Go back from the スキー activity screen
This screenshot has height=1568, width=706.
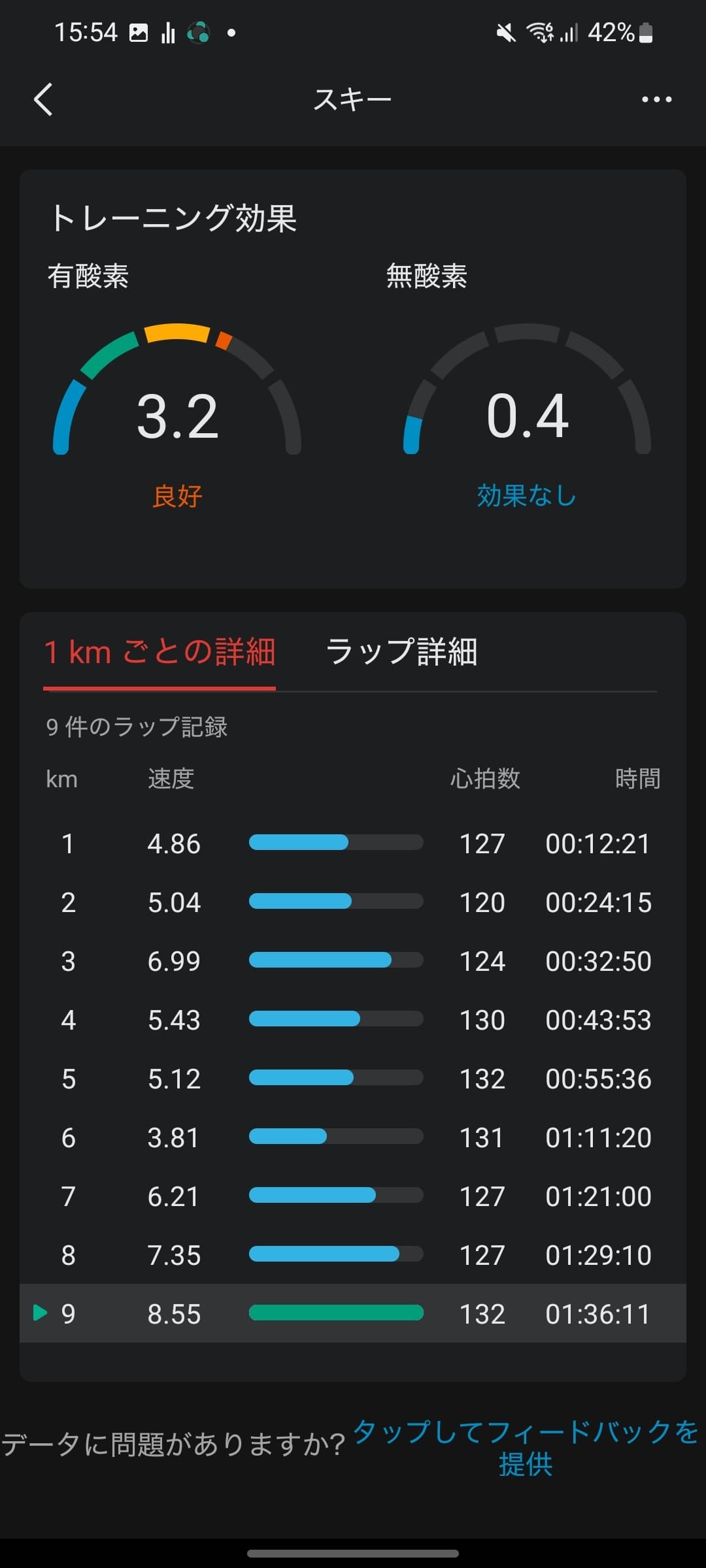[43, 100]
